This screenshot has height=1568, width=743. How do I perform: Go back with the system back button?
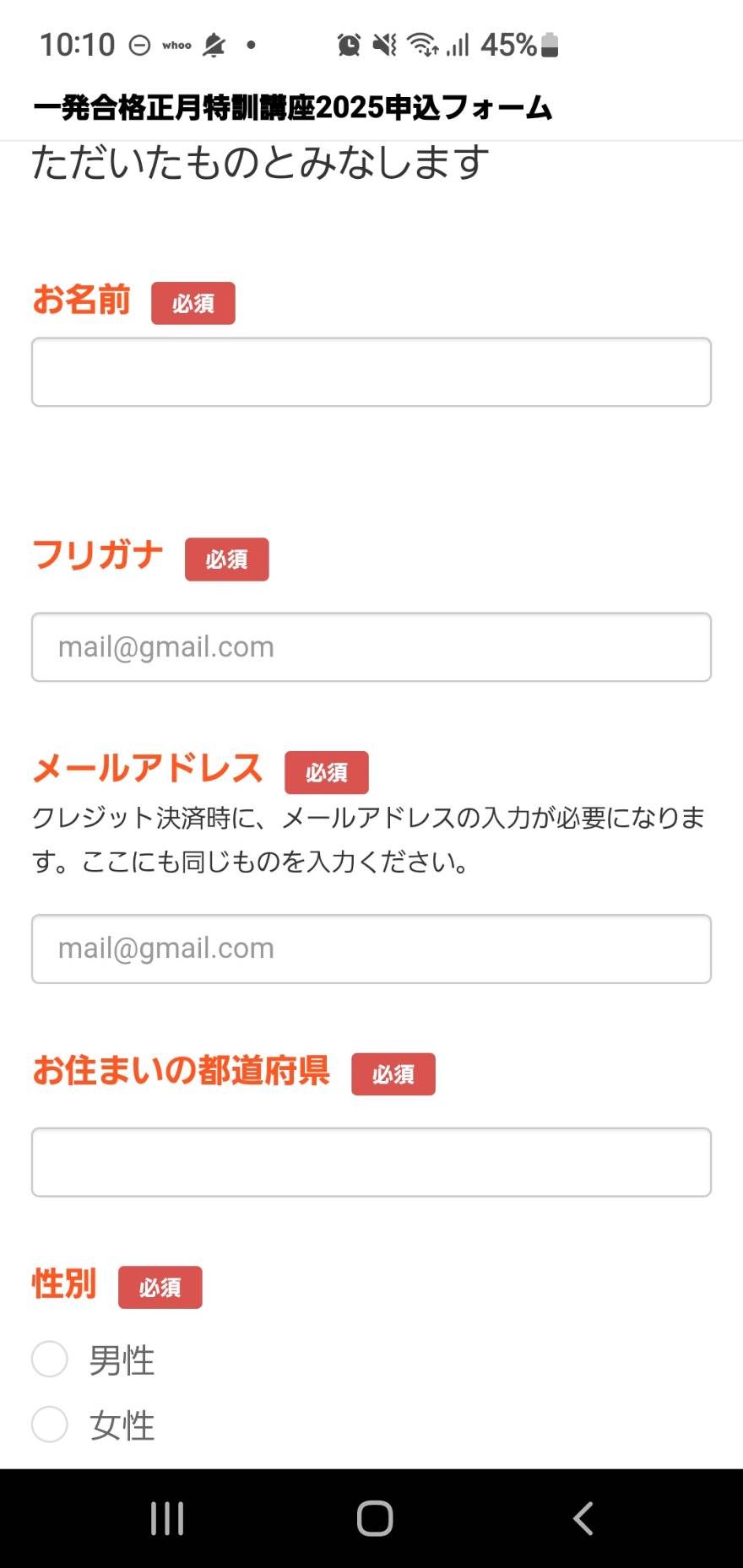[583, 1518]
